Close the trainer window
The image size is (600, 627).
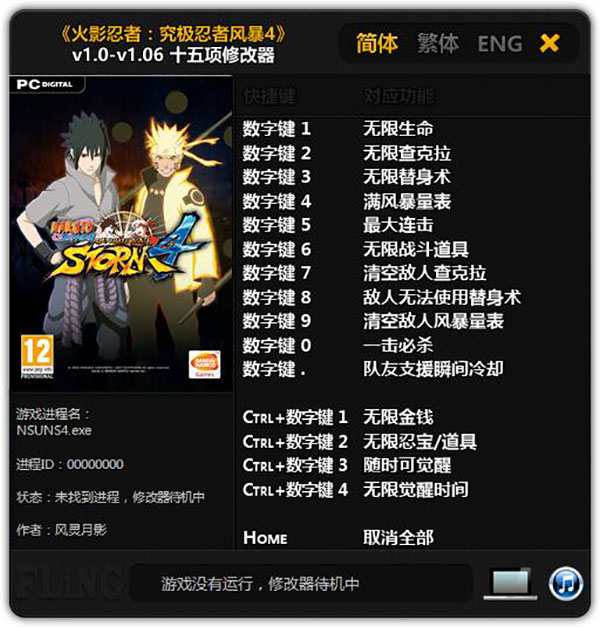(x=549, y=43)
